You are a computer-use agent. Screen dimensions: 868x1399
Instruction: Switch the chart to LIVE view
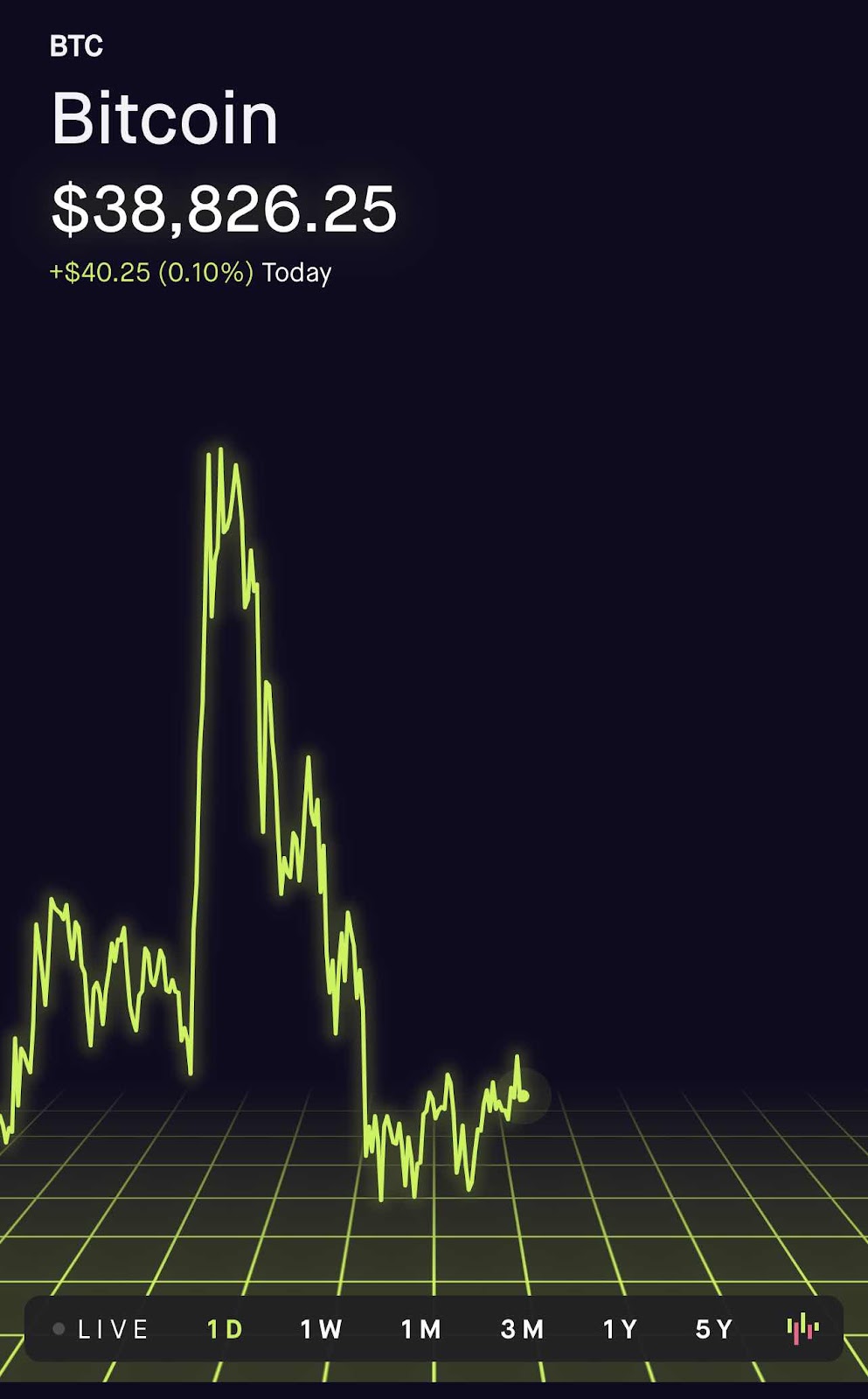coord(101,1330)
